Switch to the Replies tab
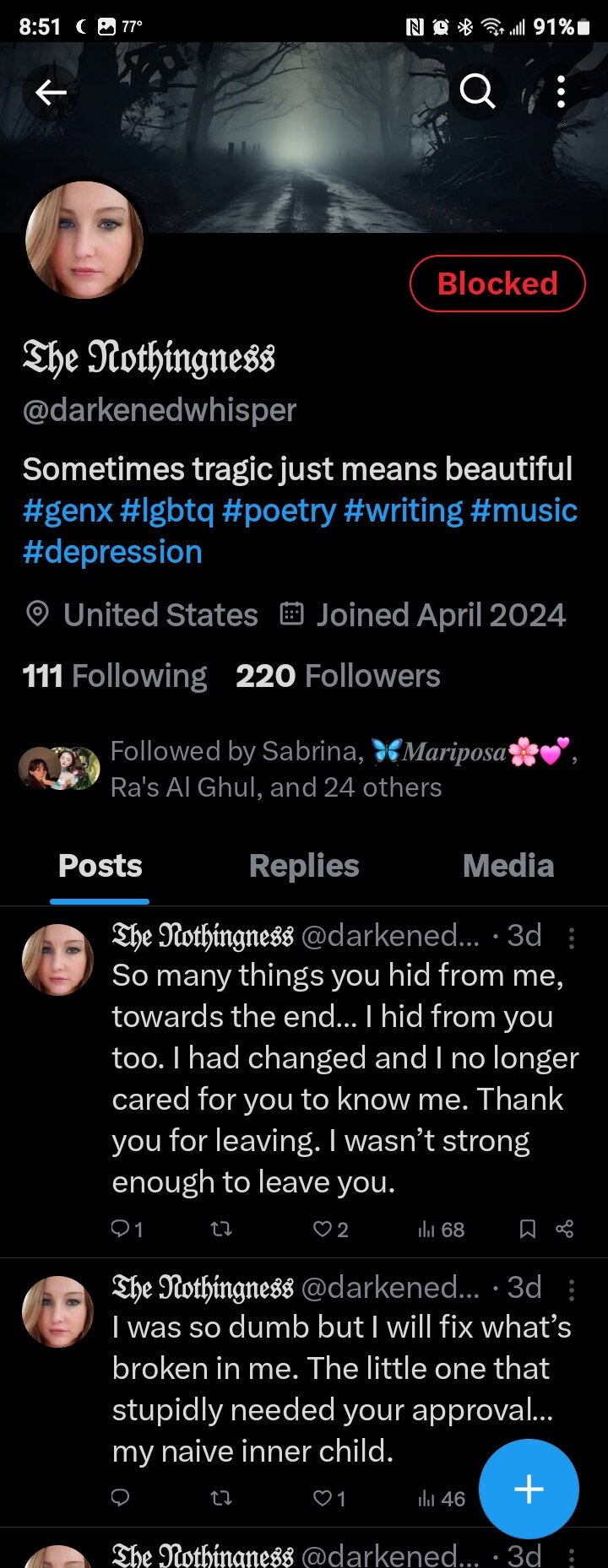 304,866
